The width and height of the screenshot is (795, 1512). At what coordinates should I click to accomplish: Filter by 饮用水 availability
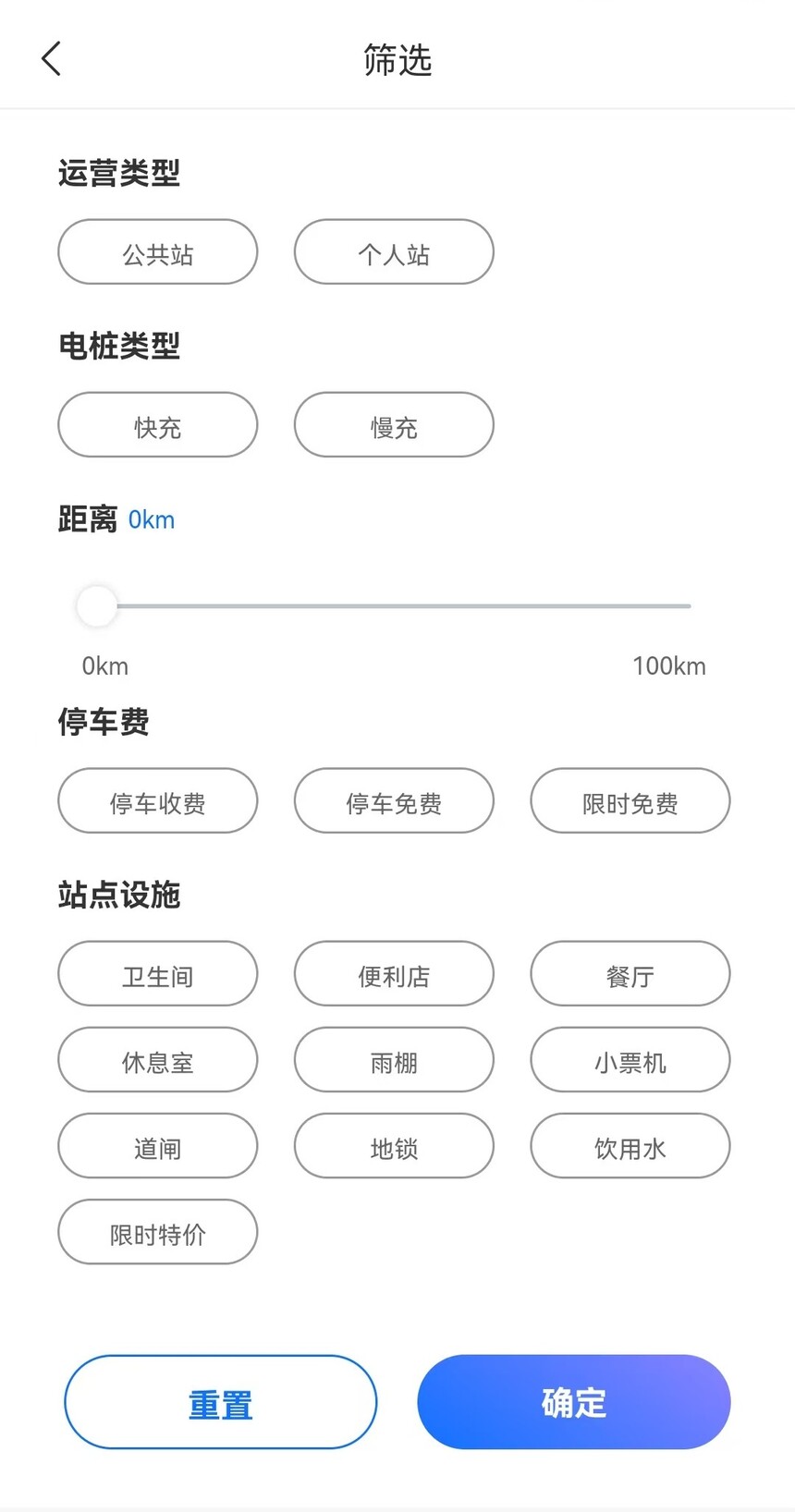[x=630, y=1146]
